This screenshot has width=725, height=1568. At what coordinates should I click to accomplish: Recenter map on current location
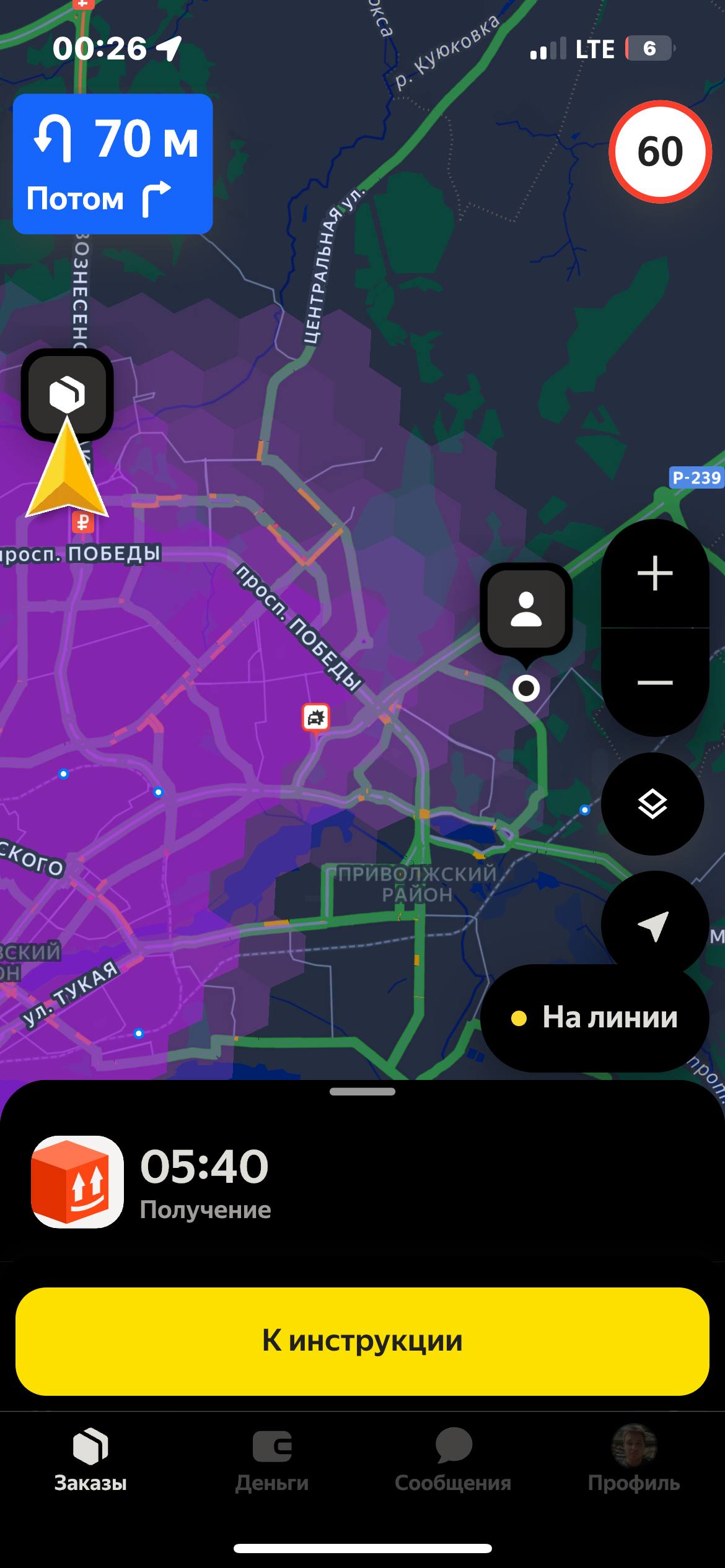[654, 925]
